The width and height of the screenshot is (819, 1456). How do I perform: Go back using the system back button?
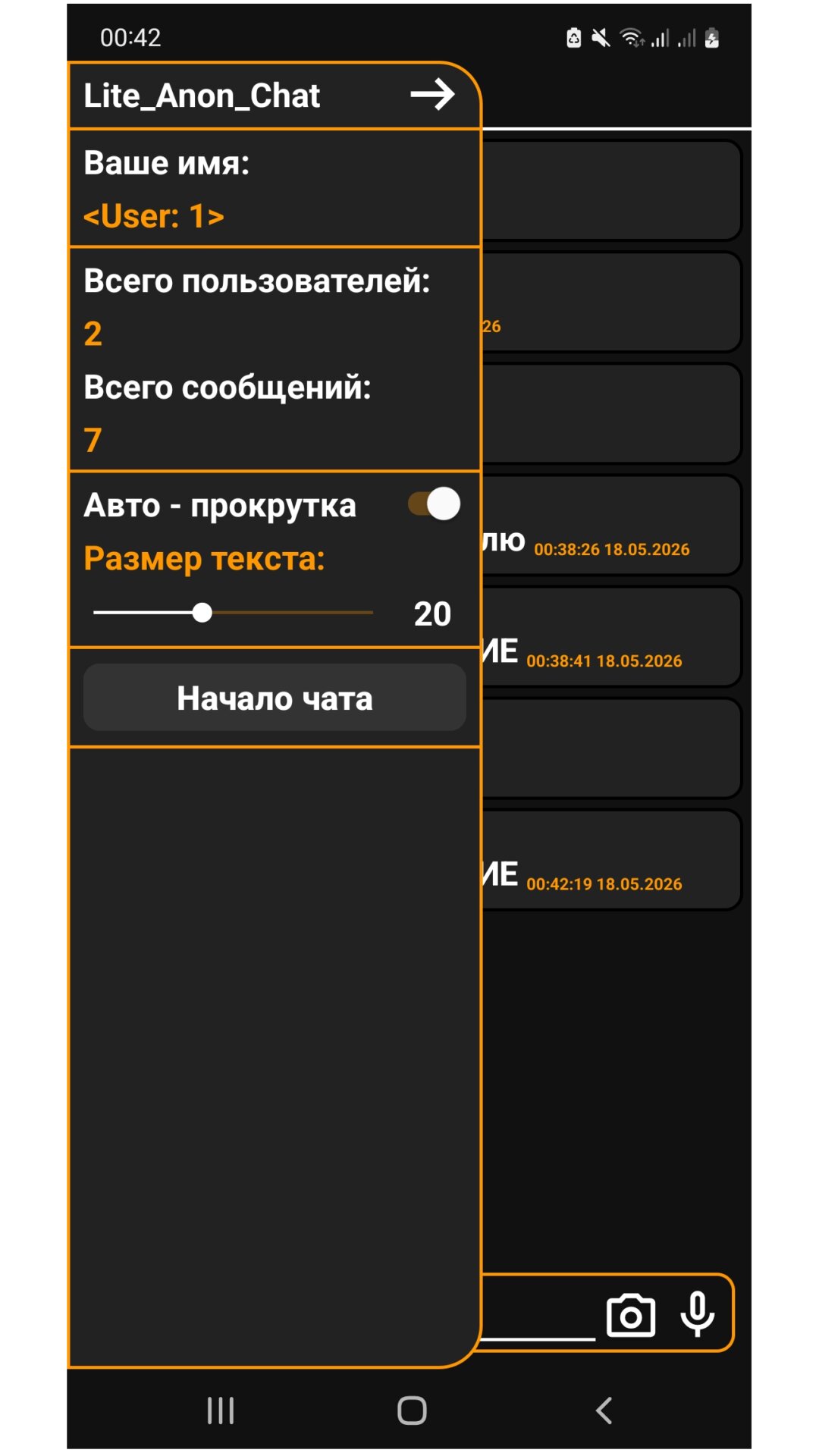tap(604, 1410)
